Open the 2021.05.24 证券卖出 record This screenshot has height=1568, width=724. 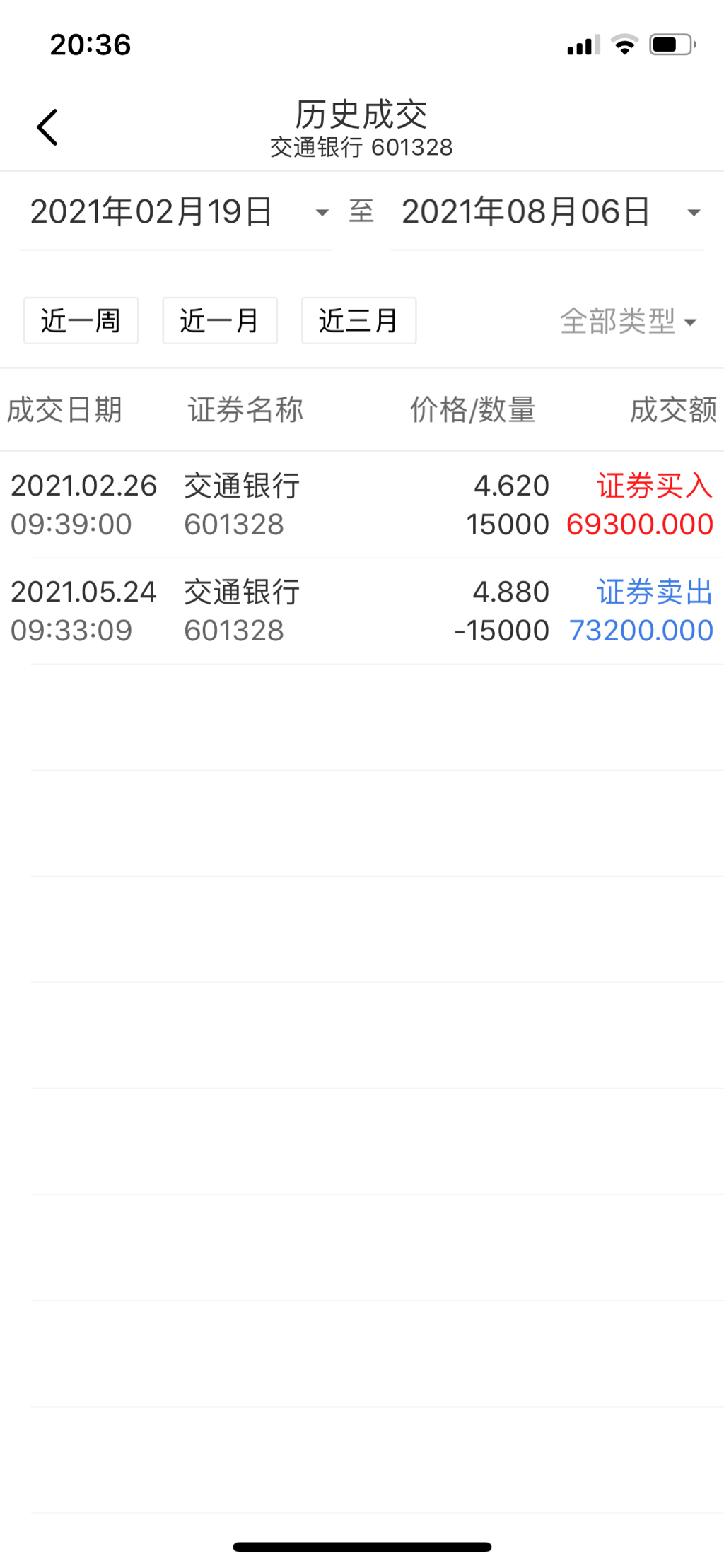[x=362, y=611]
